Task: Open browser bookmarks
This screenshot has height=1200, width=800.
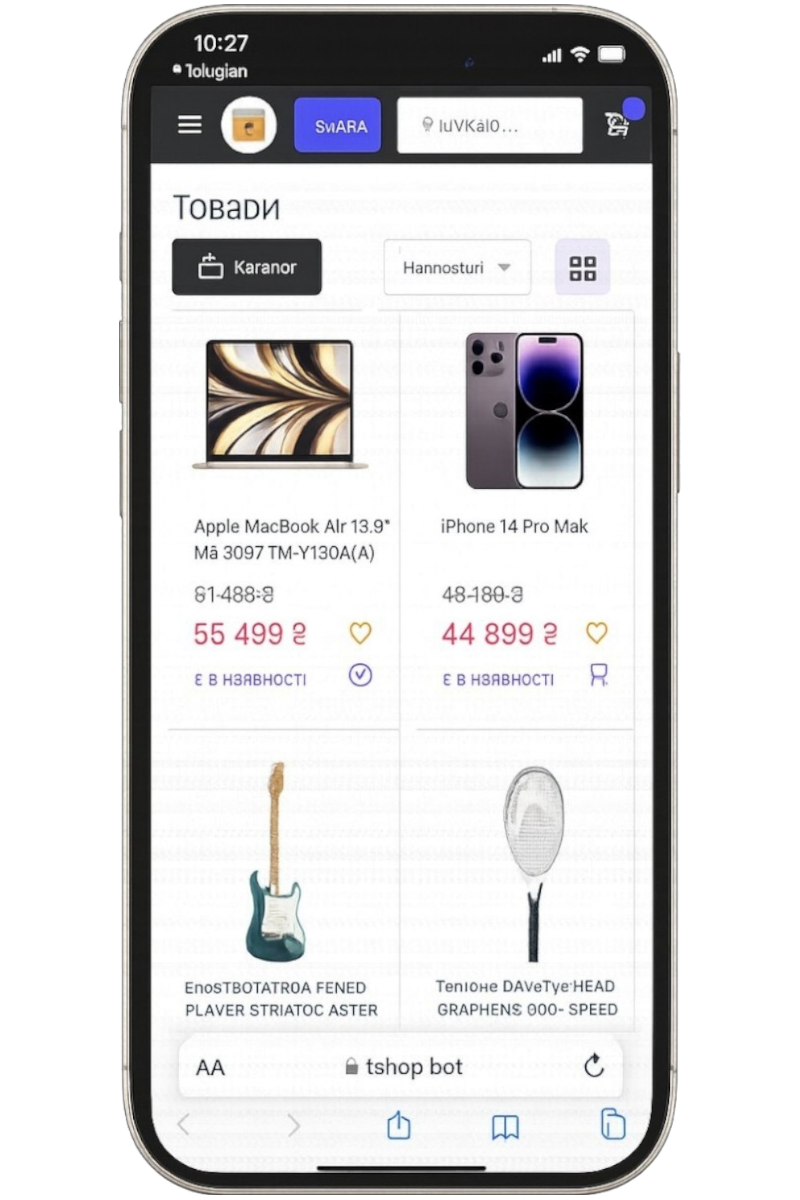Action: (505, 1127)
